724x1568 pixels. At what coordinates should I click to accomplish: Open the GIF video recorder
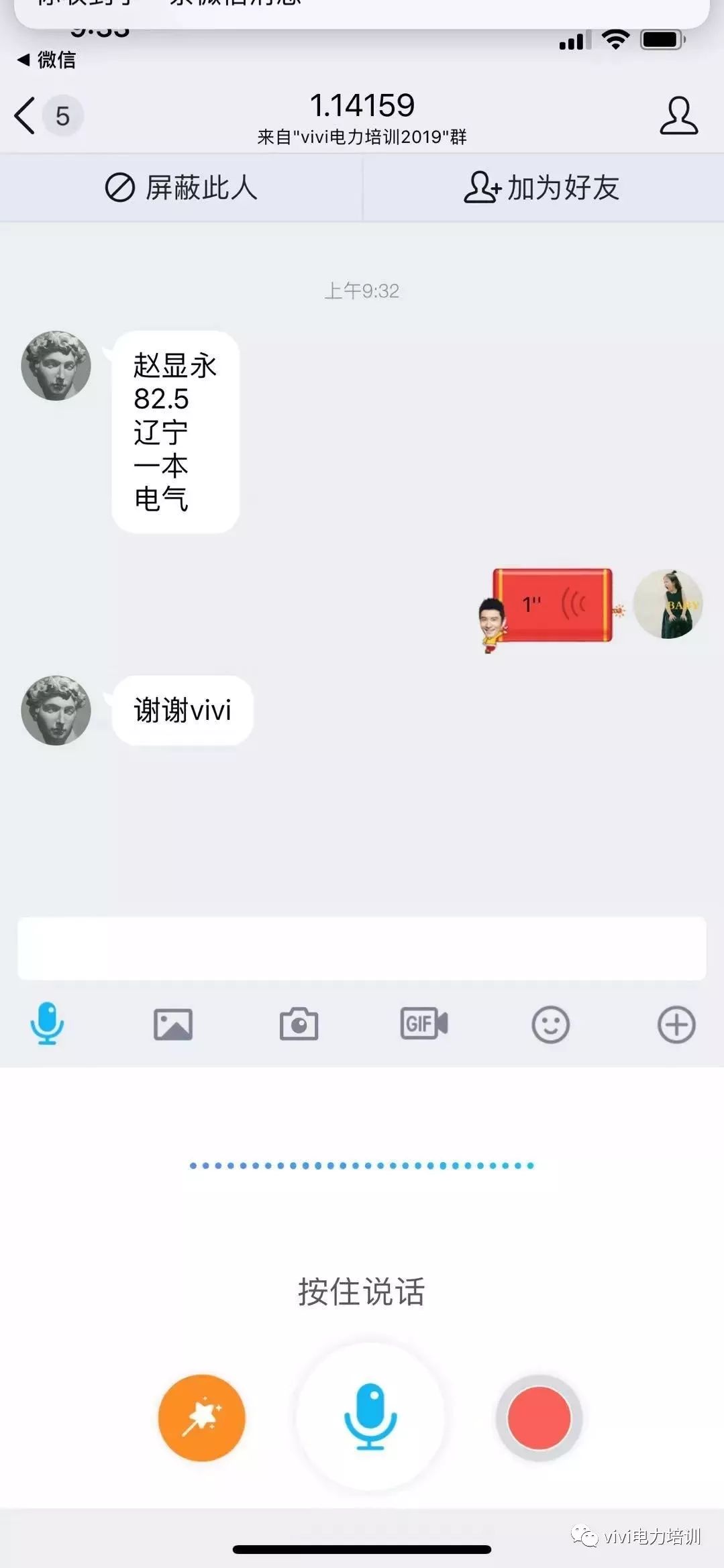pyautogui.click(x=424, y=1024)
